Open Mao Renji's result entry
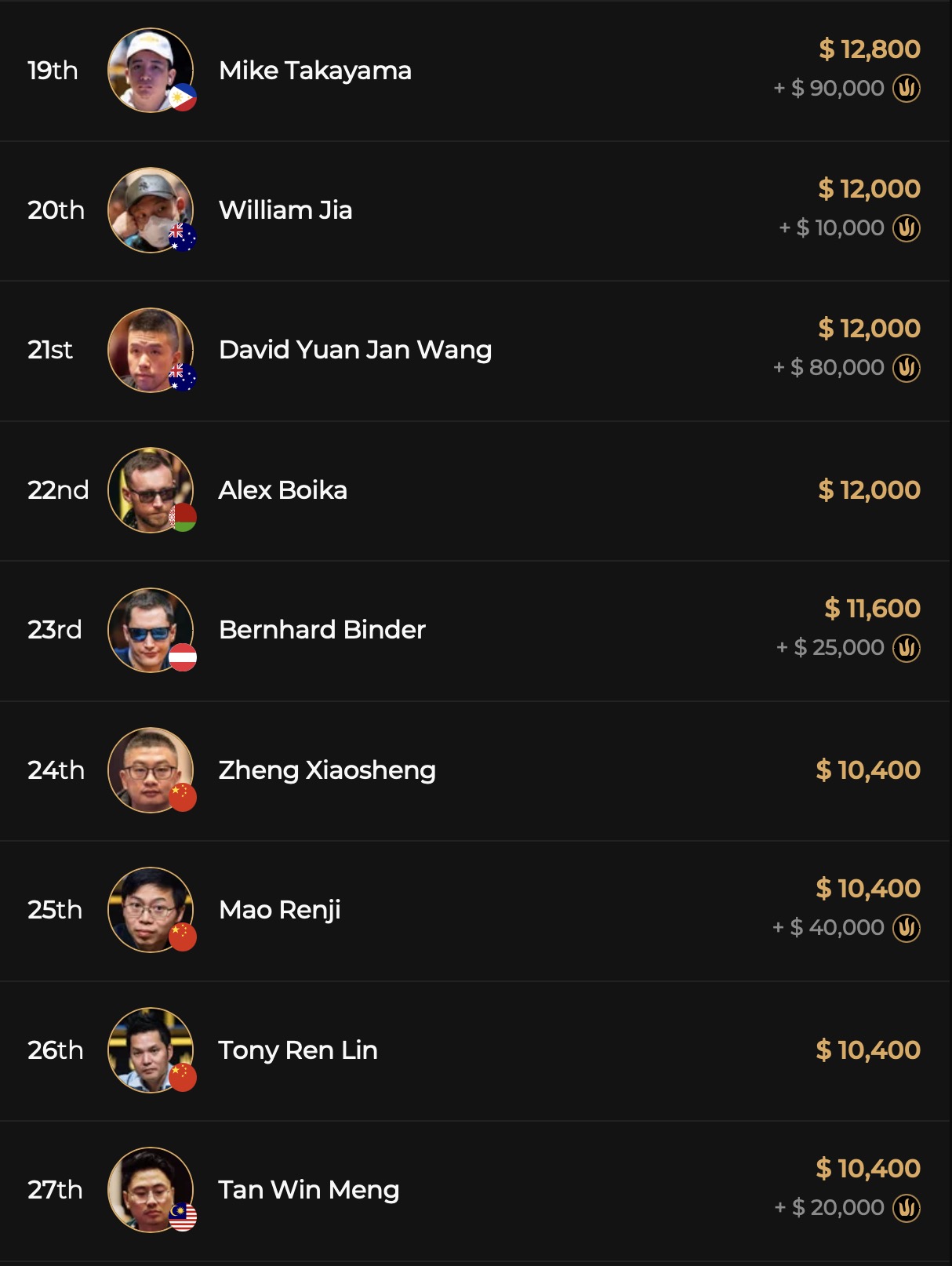952x1266 pixels. [x=279, y=910]
